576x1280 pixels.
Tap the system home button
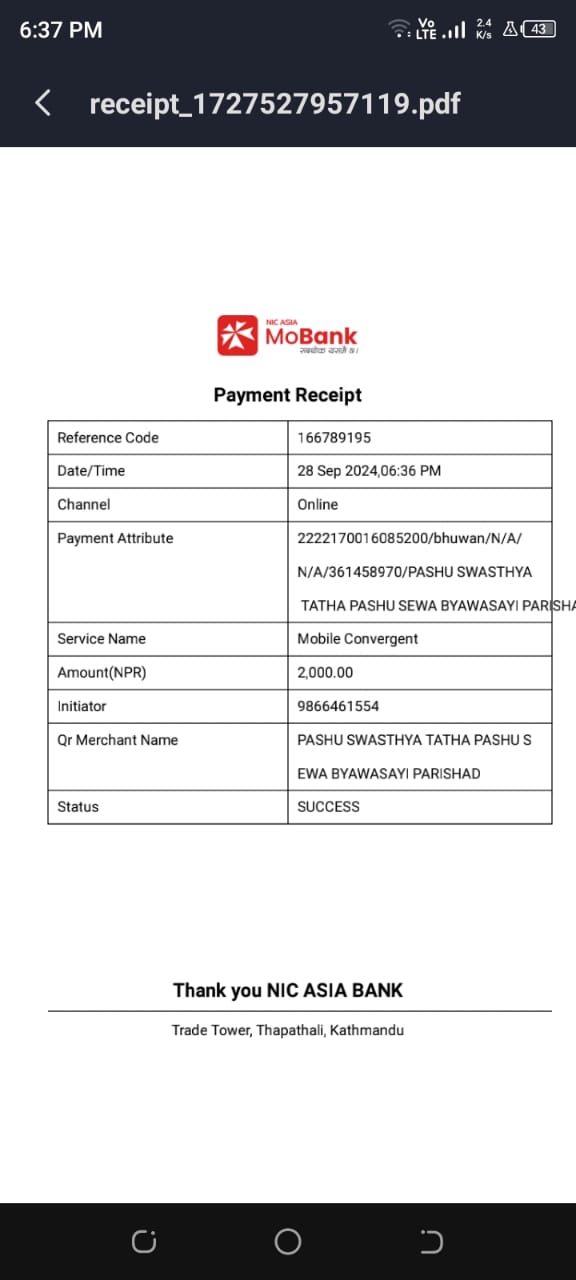tap(288, 1242)
